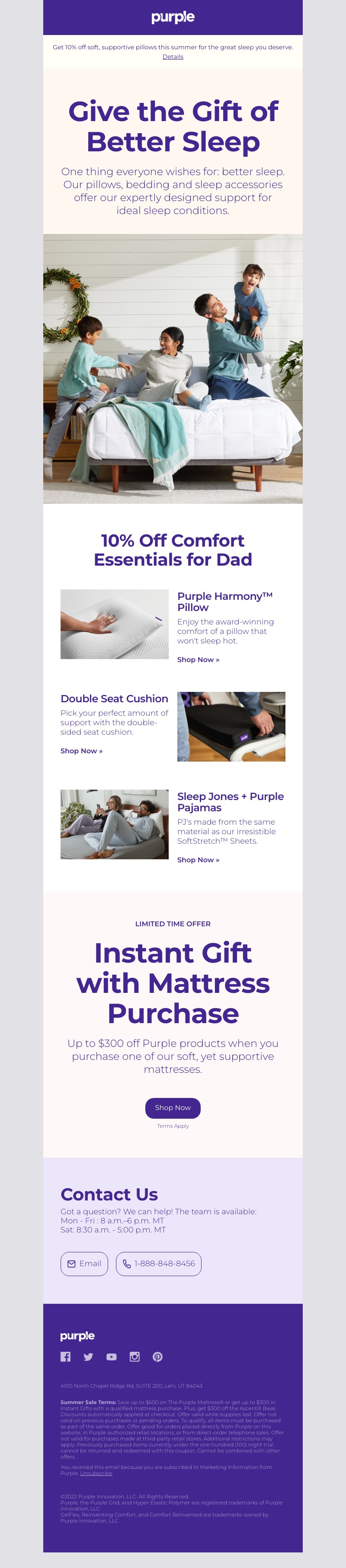Shop now for Sleep Jones pajamas
Screen dimensions: 346x1568
pos(198,860)
